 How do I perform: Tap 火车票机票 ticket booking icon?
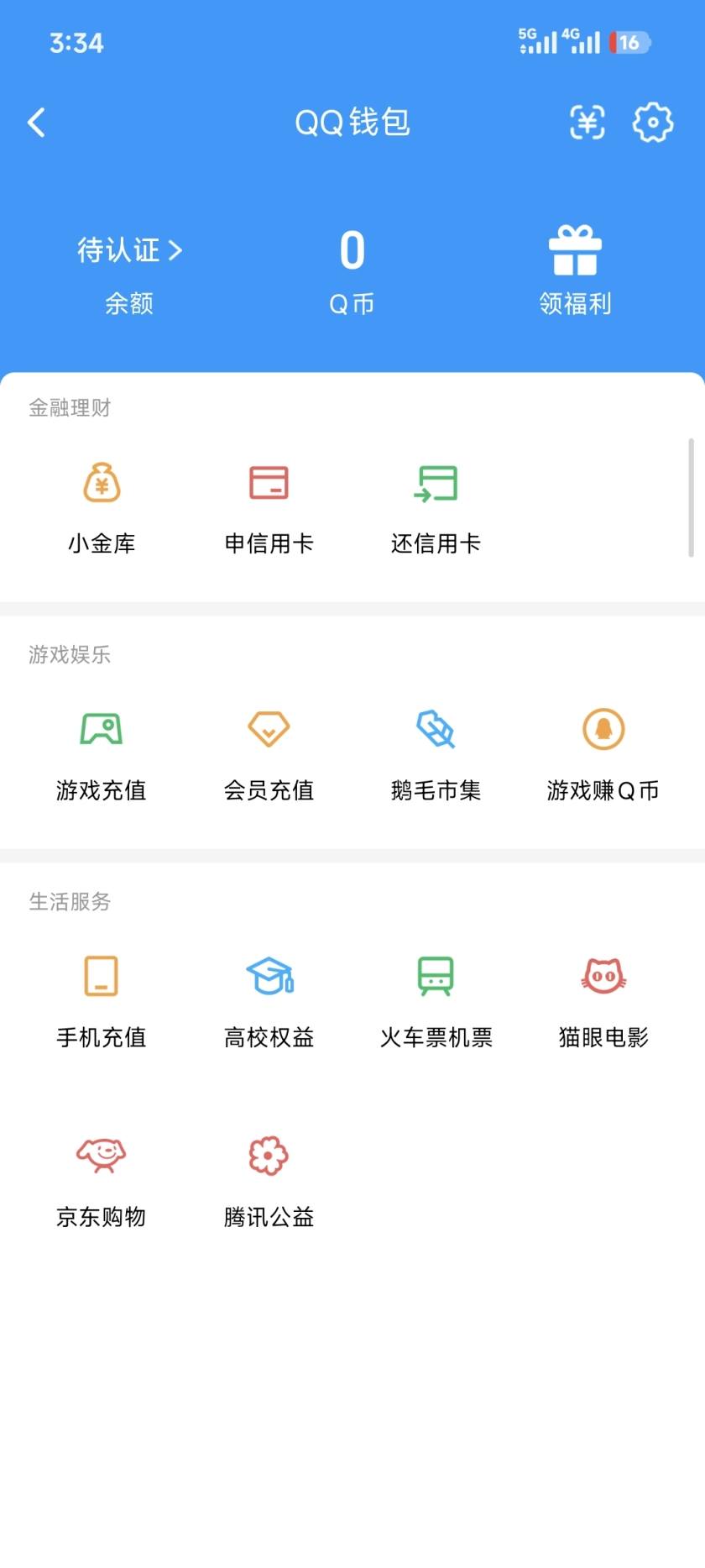pos(436,998)
